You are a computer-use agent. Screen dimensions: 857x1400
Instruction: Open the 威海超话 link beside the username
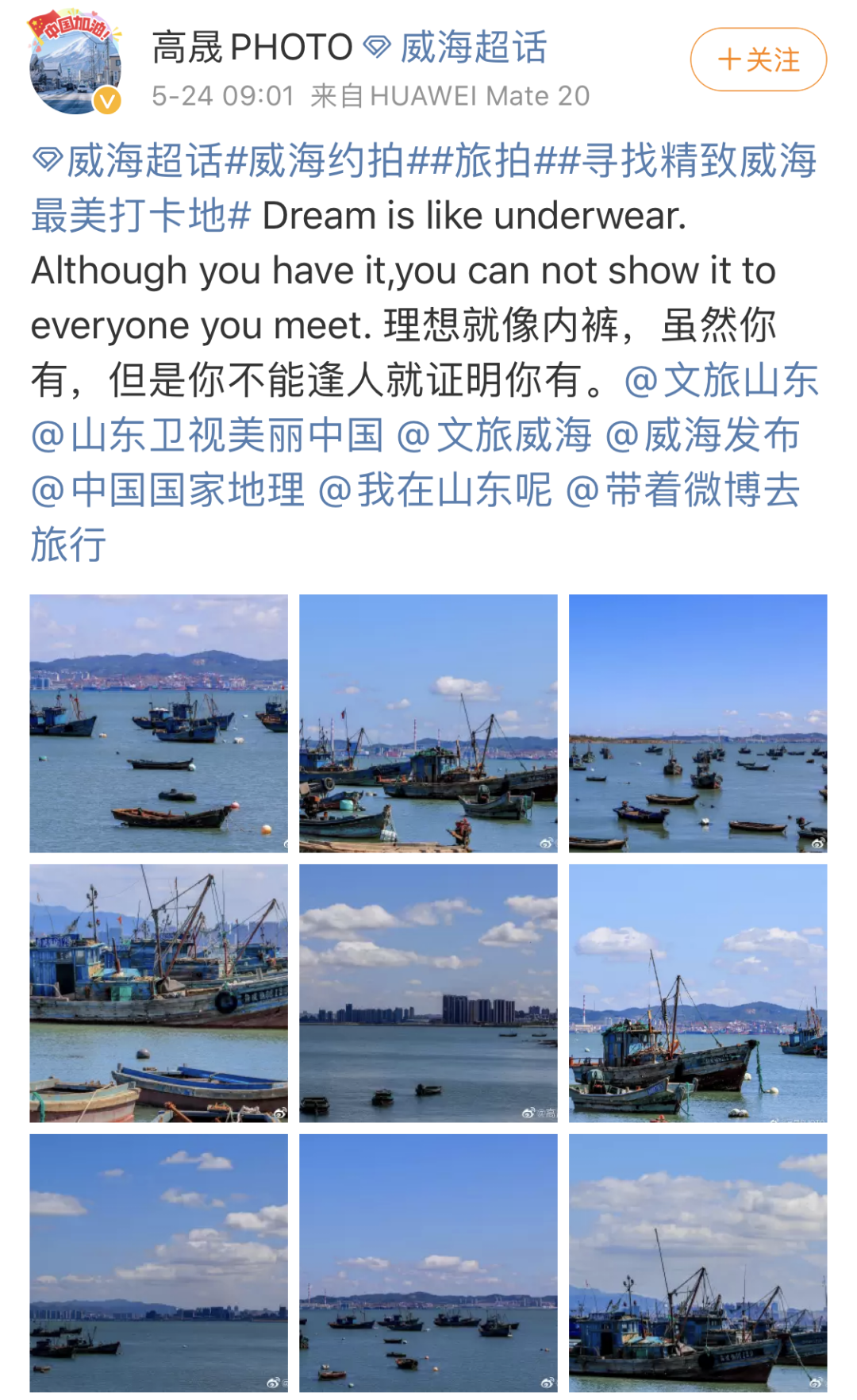coord(455,48)
